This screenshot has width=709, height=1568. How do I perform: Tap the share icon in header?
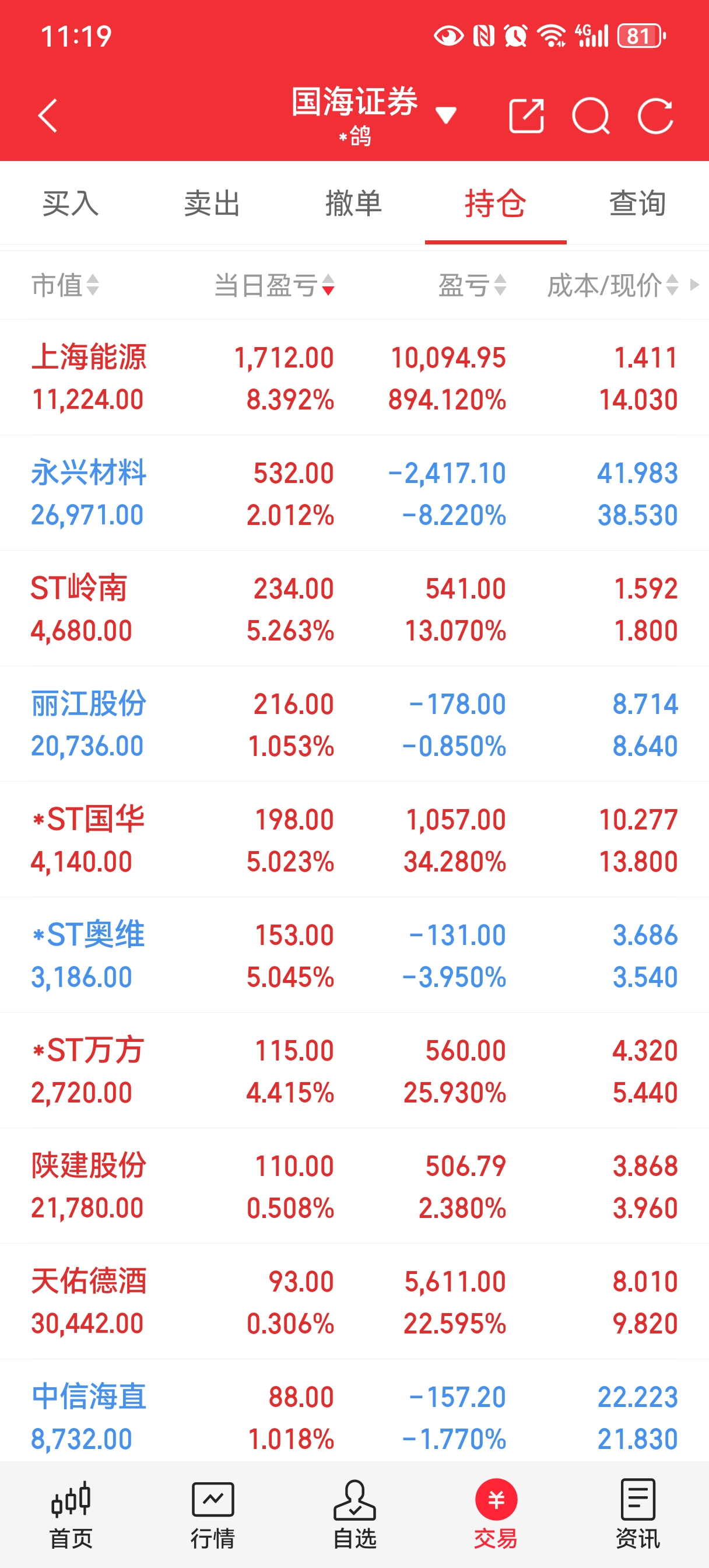coord(526,116)
